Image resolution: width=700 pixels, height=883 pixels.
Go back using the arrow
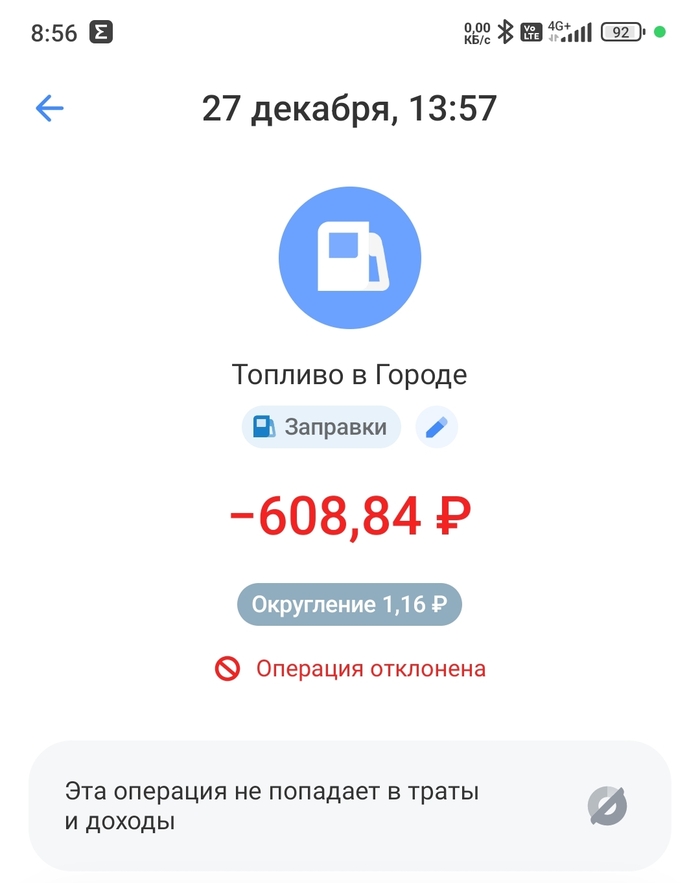[49, 108]
